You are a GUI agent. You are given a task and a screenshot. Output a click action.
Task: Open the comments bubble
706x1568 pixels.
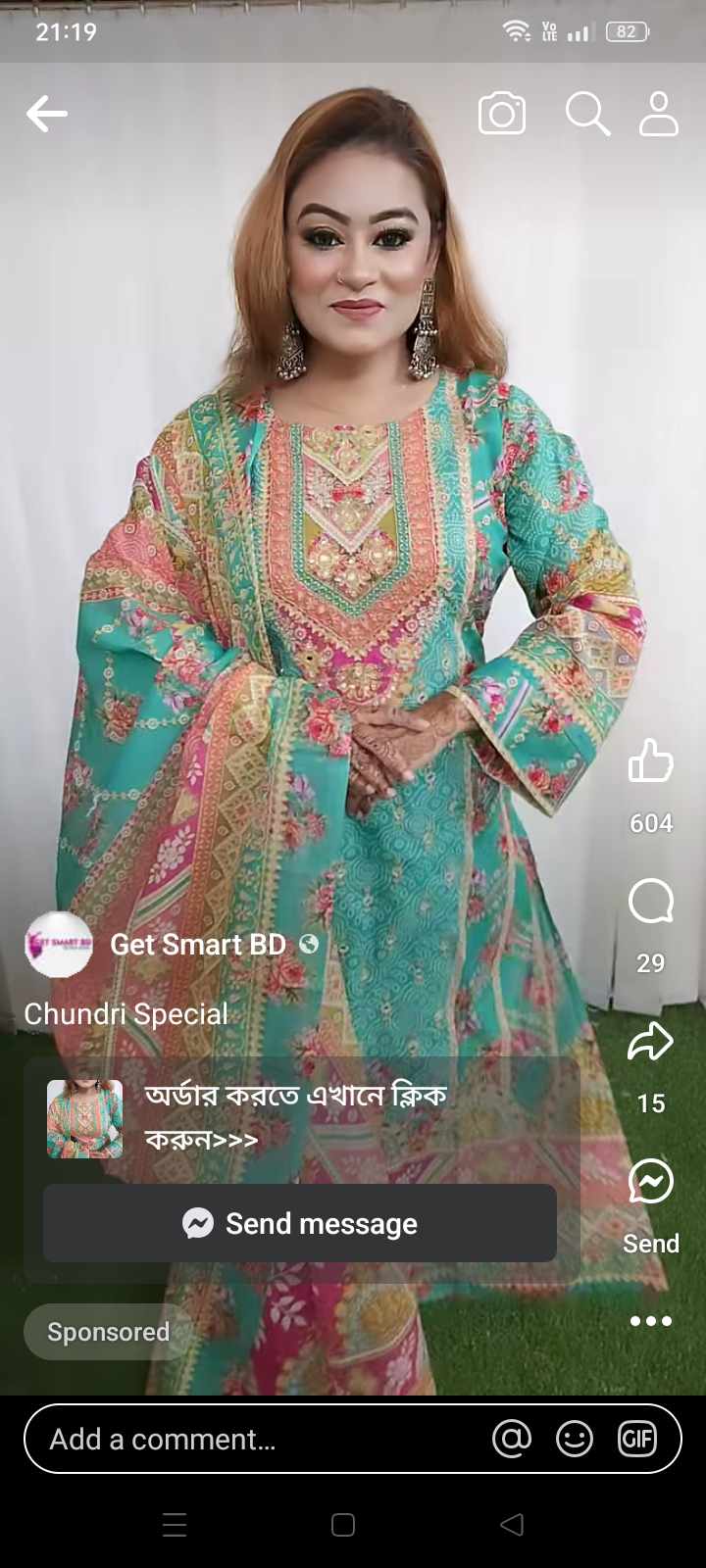point(651,901)
